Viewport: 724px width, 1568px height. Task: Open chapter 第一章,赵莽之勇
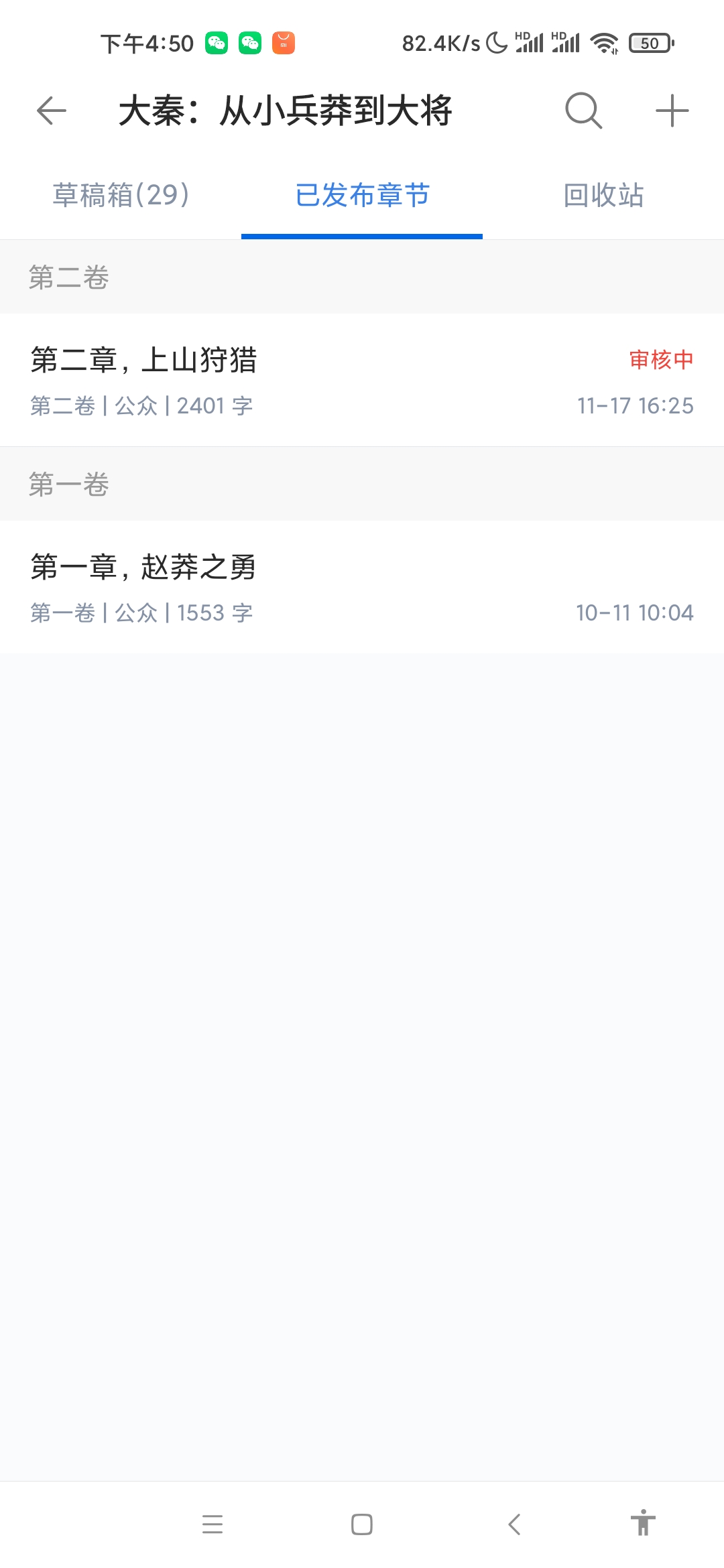(362, 587)
